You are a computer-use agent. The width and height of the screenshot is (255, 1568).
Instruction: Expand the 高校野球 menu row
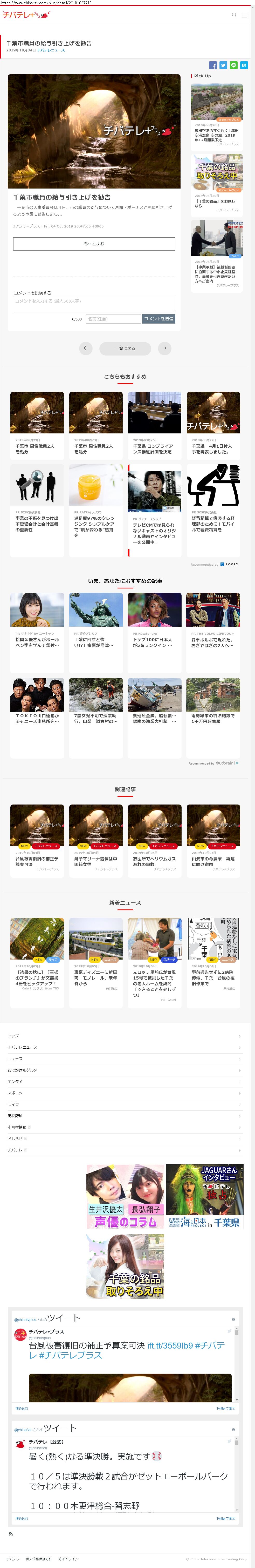125,1116
